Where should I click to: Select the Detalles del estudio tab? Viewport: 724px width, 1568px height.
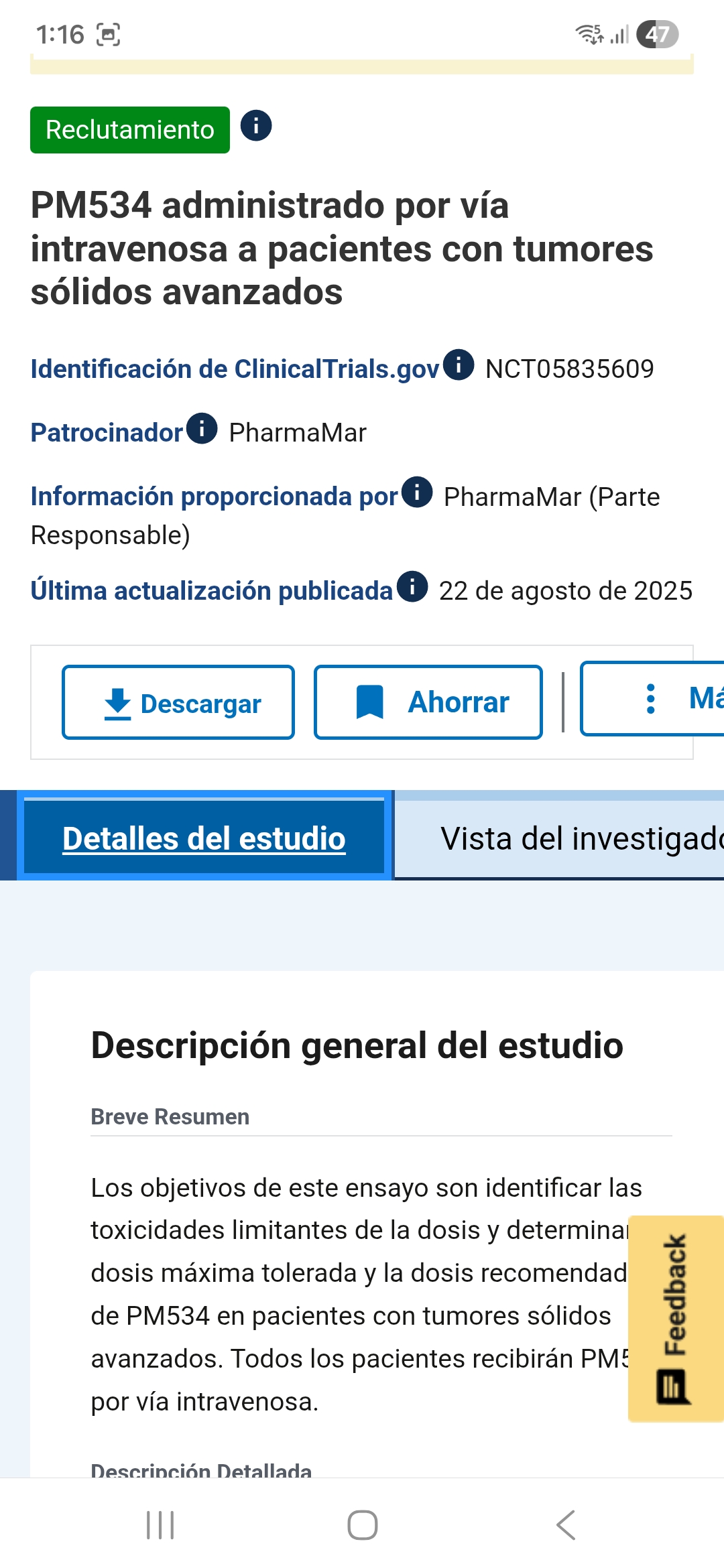pyautogui.click(x=204, y=838)
